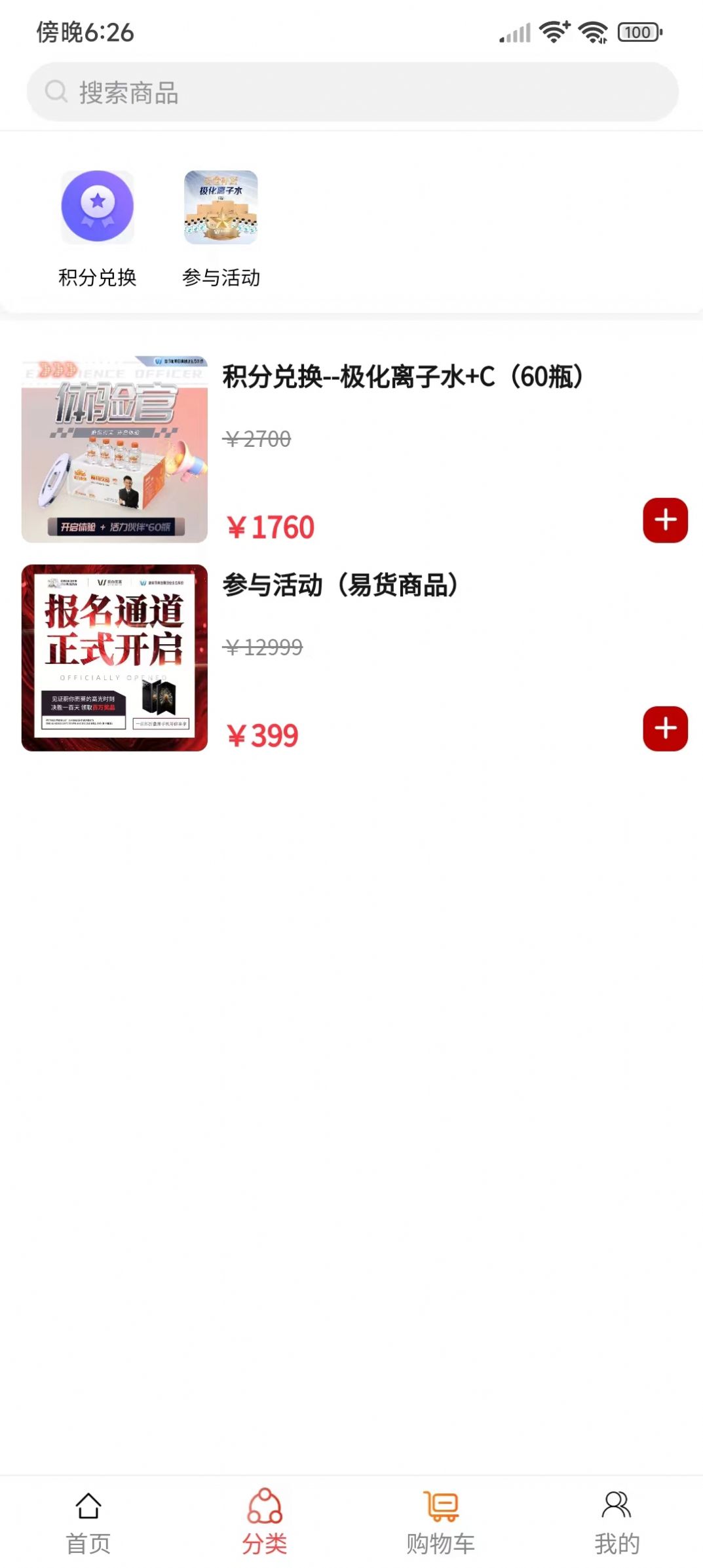This screenshot has height=1568, width=703.
Task: Open the 购物车 shopping cart icon
Action: tap(439, 1506)
